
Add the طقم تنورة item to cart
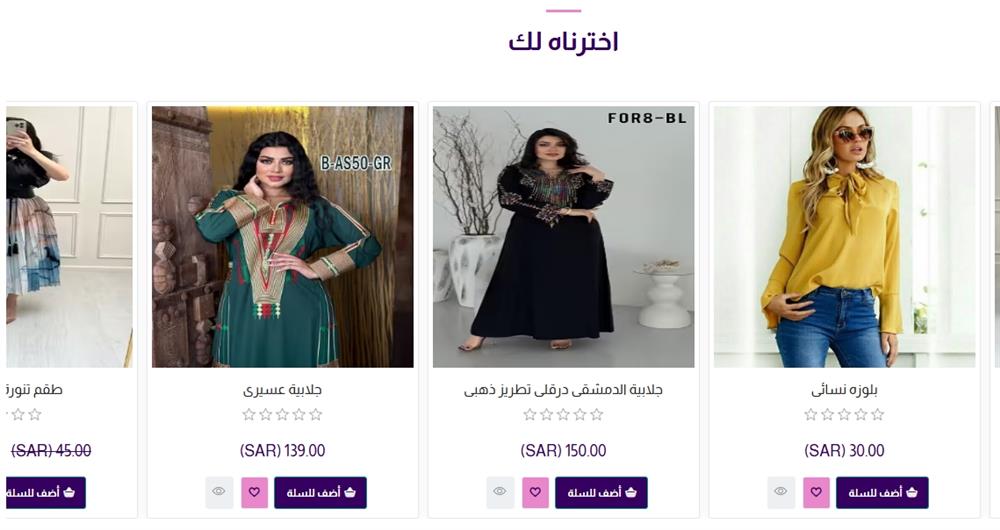pos(45,492)
